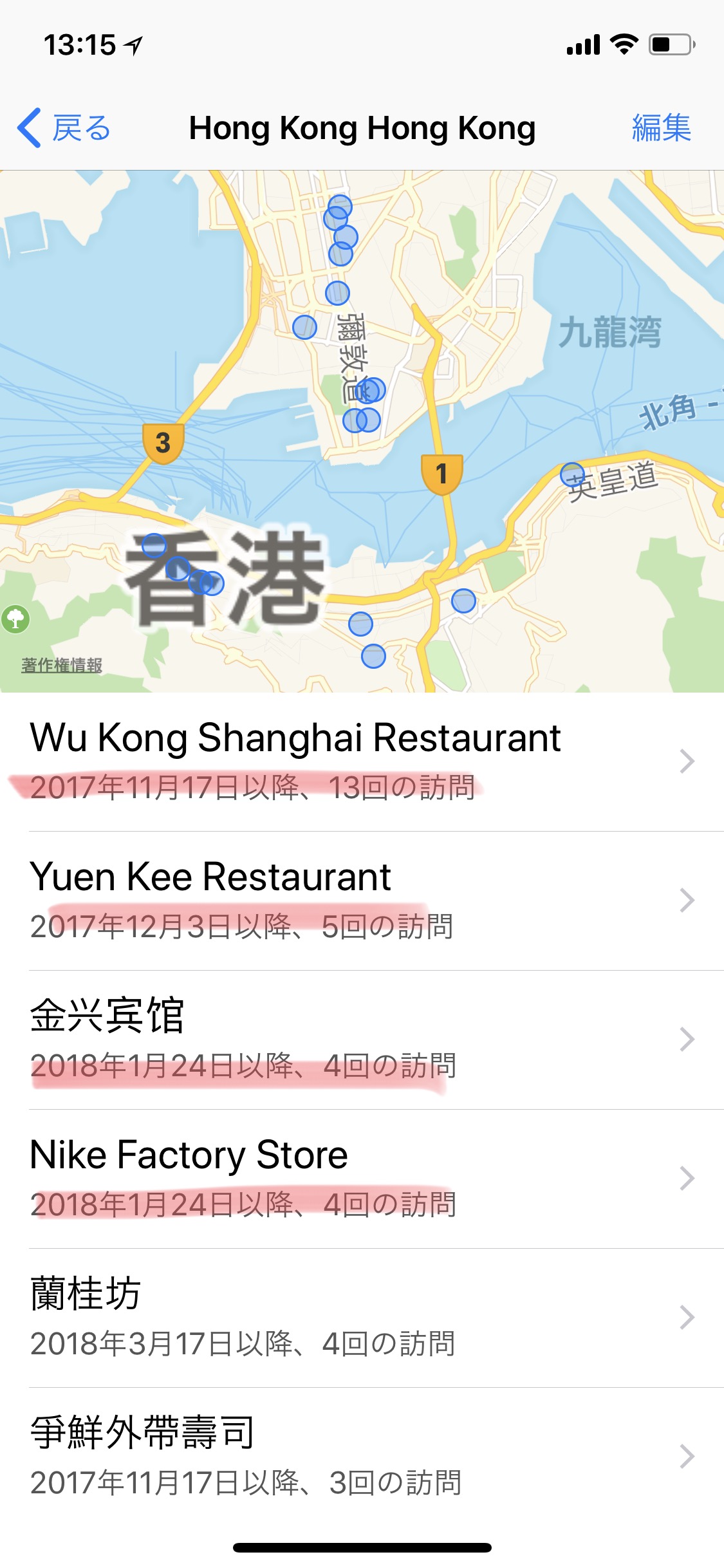Viewport: 724px width, 1568px height.
Task: Select the 金兴宾馆 location row
Action: click(x=362, y=1040)
